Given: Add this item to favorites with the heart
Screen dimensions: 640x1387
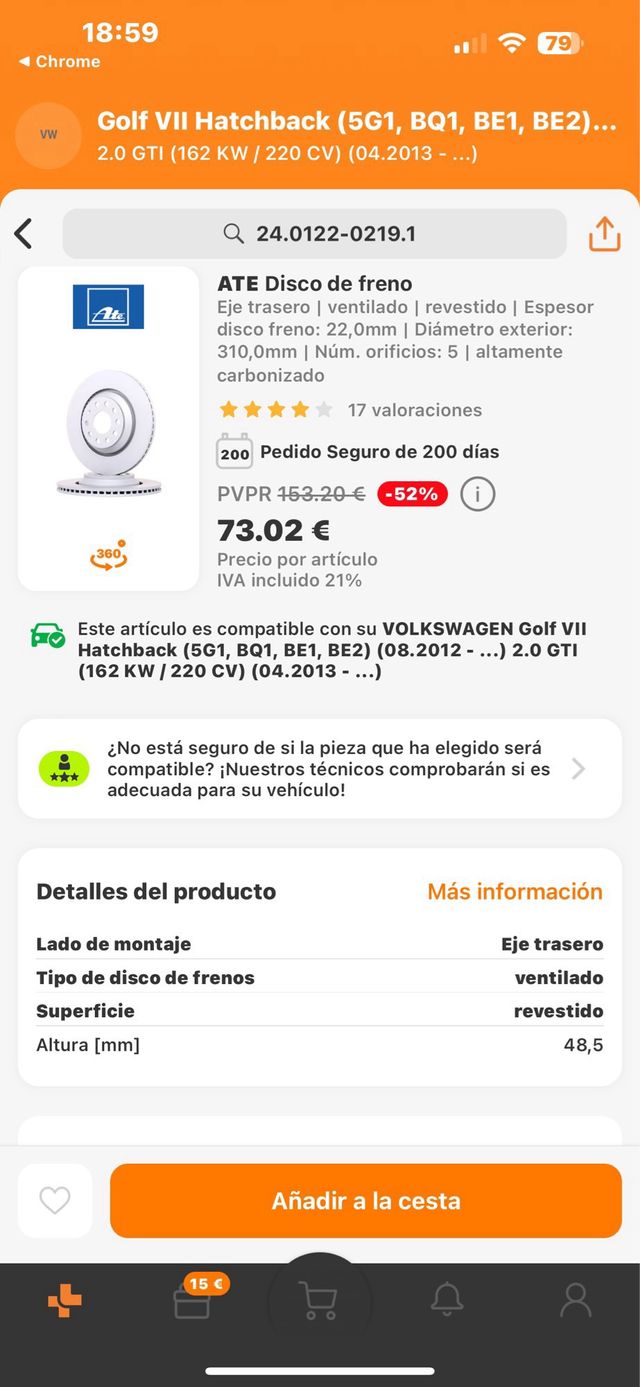Looking at the screenshot, I should [55, 1201].
